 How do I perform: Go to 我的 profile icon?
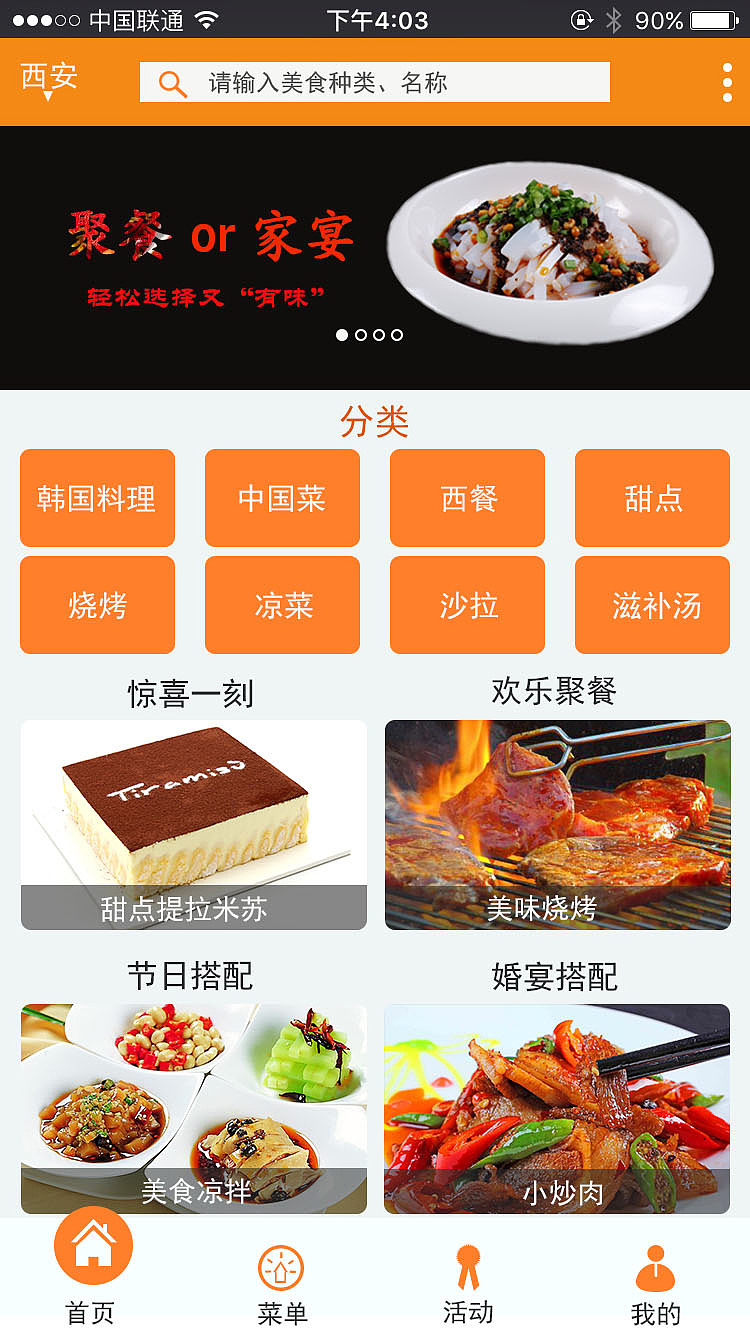(x=655, y=1264)
